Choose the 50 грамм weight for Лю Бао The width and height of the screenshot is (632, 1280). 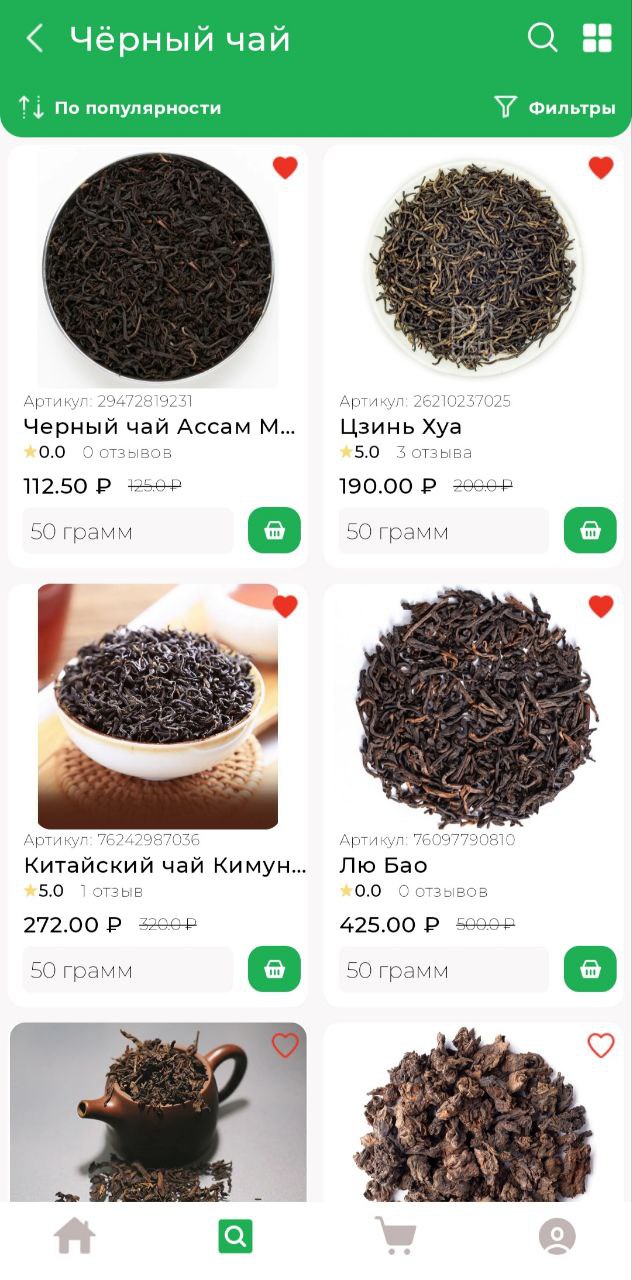(443, 969)
